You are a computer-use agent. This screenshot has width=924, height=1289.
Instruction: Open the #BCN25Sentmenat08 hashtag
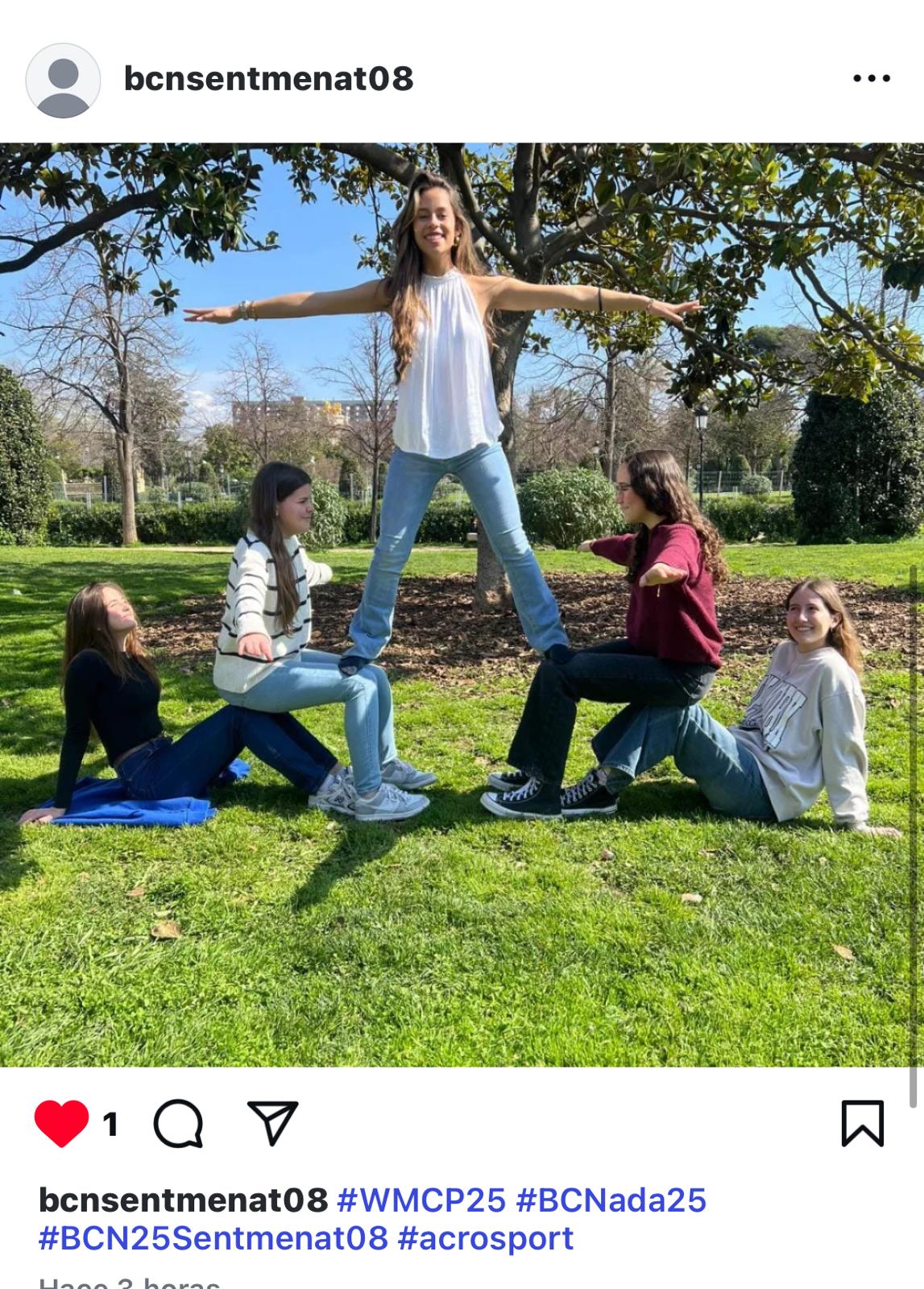(213, 1238)
